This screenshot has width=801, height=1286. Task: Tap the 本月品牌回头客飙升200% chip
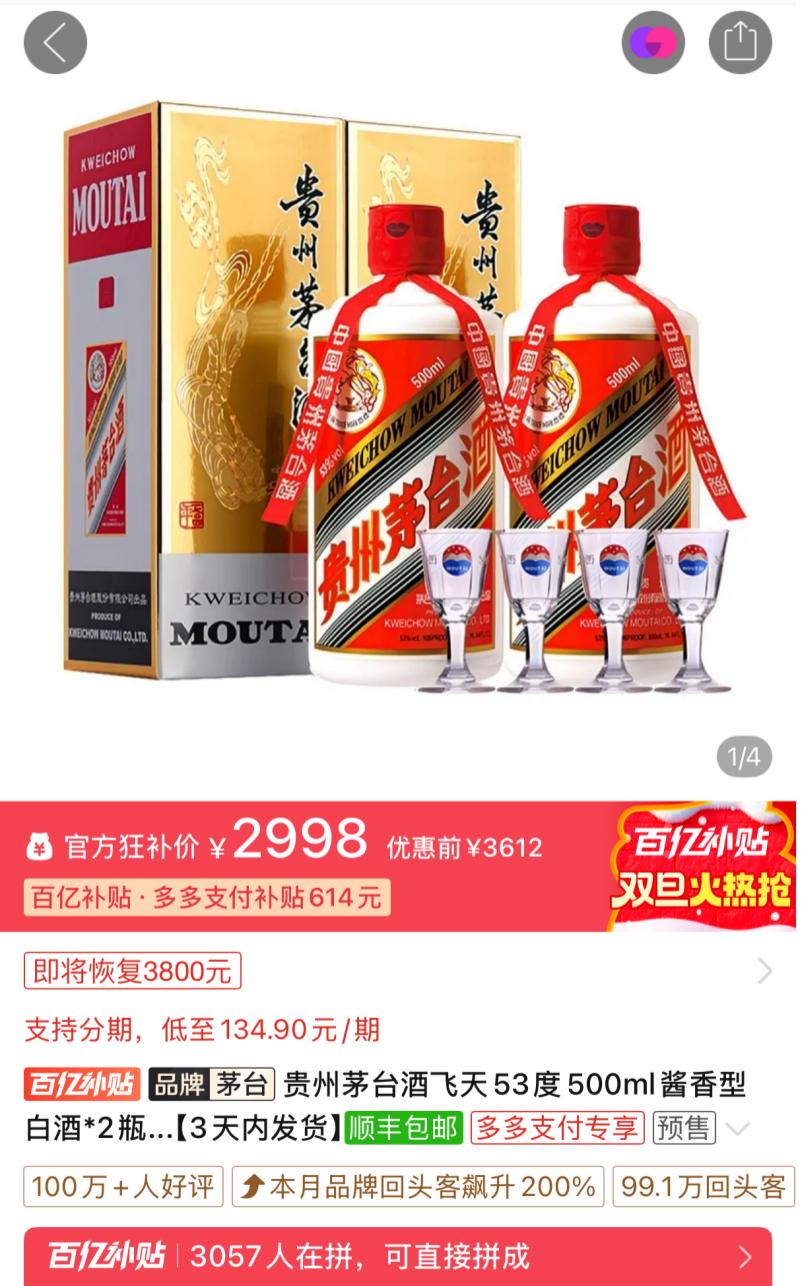[x=418, y=1186]
